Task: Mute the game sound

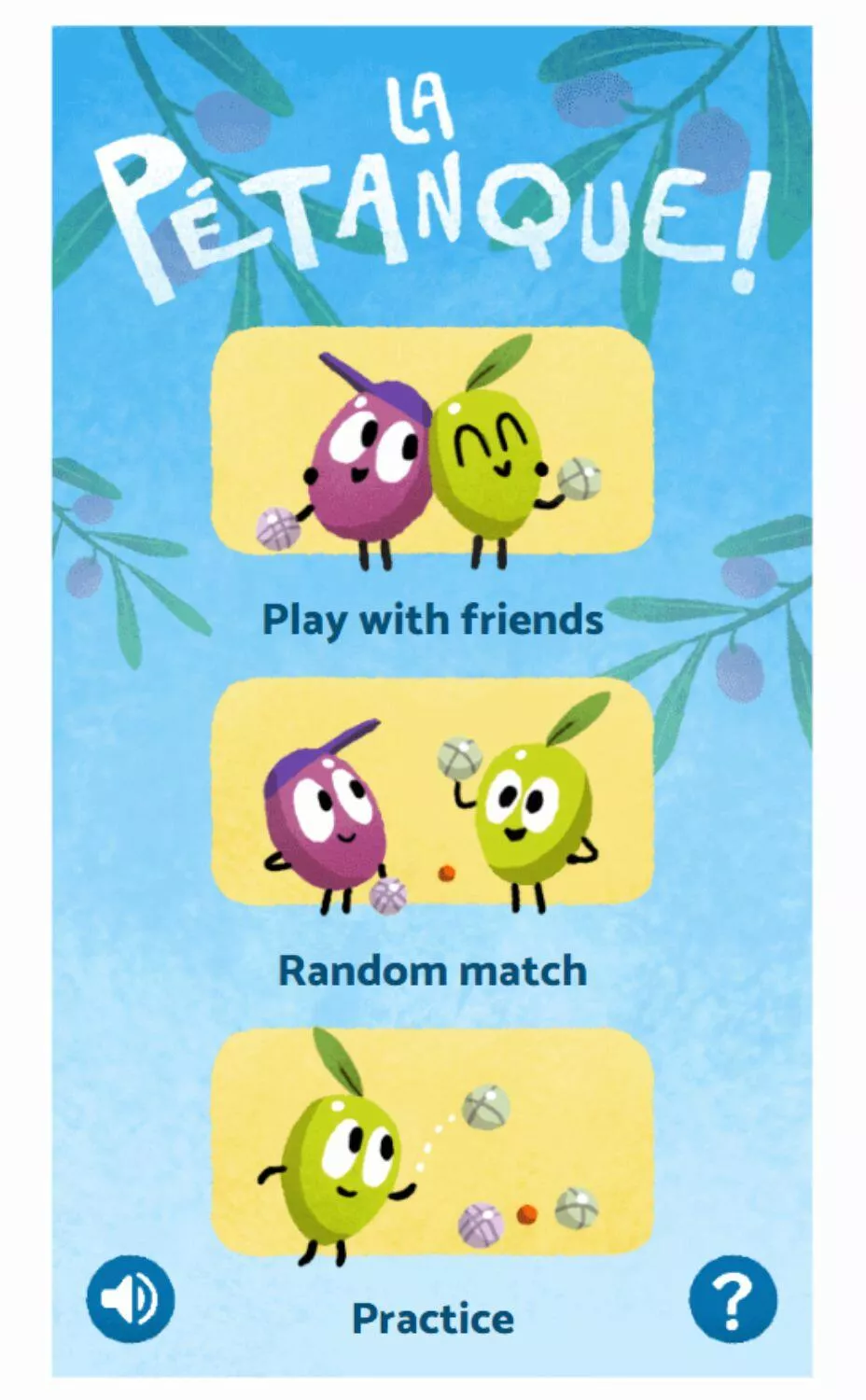Action: tap(131, 1298)
